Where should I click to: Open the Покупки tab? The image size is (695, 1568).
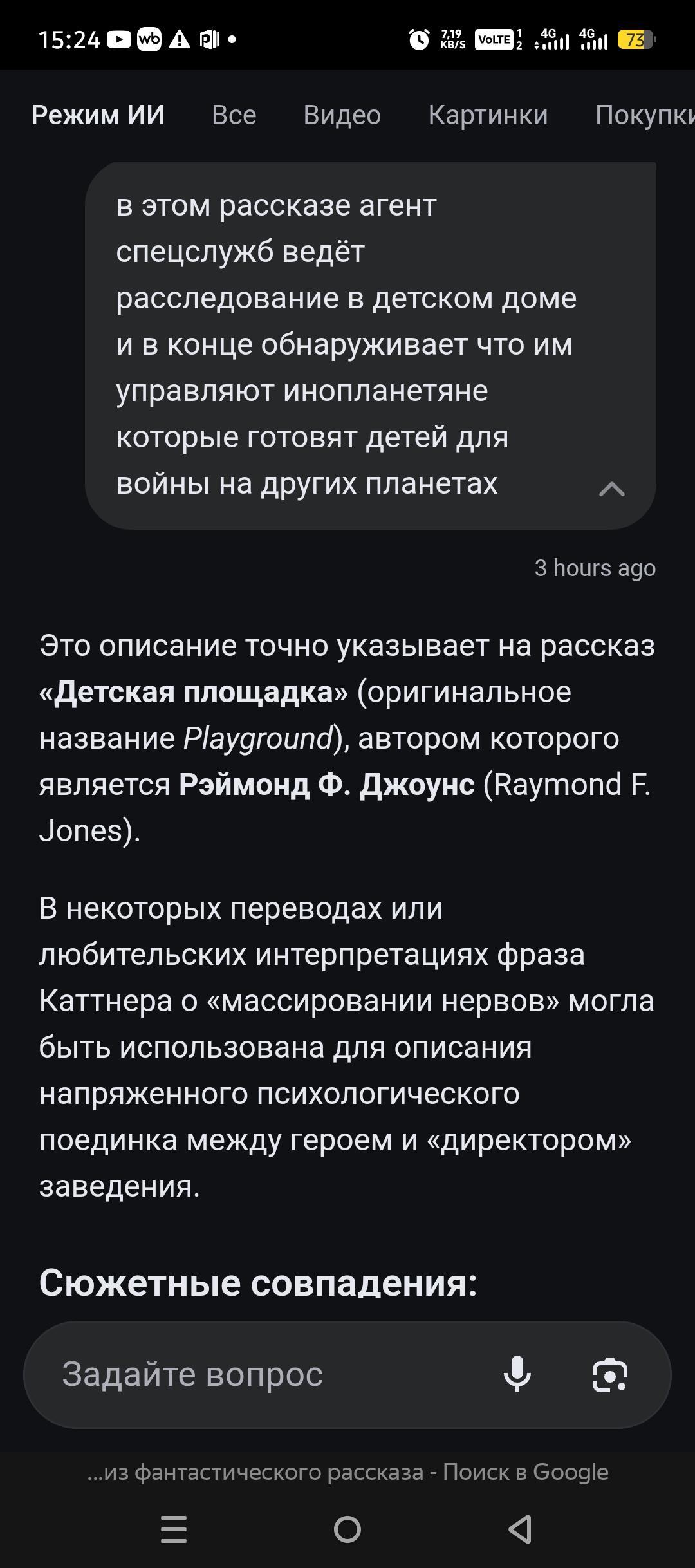644,115
